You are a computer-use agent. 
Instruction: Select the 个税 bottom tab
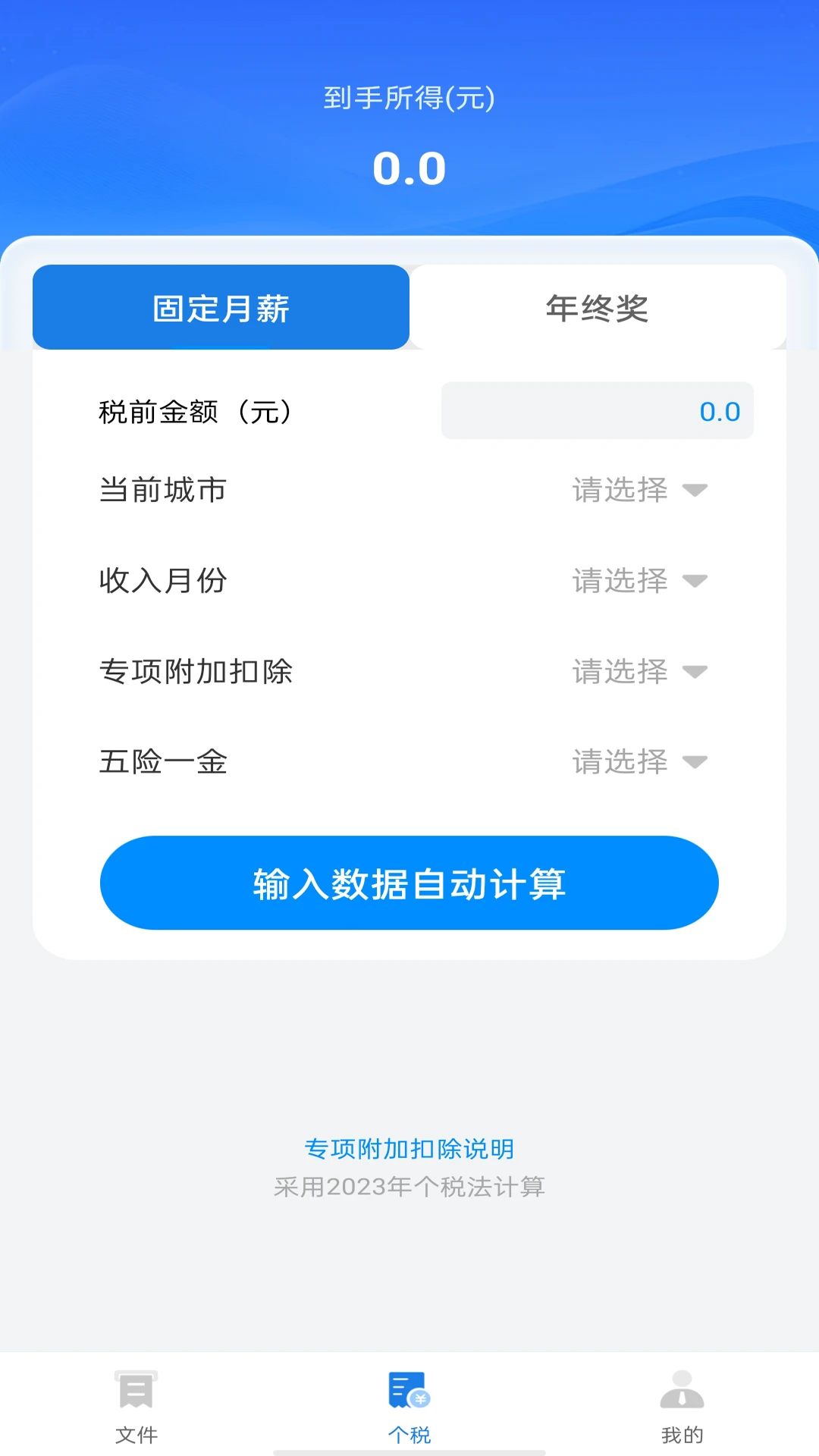click(x=409, y=1407)
